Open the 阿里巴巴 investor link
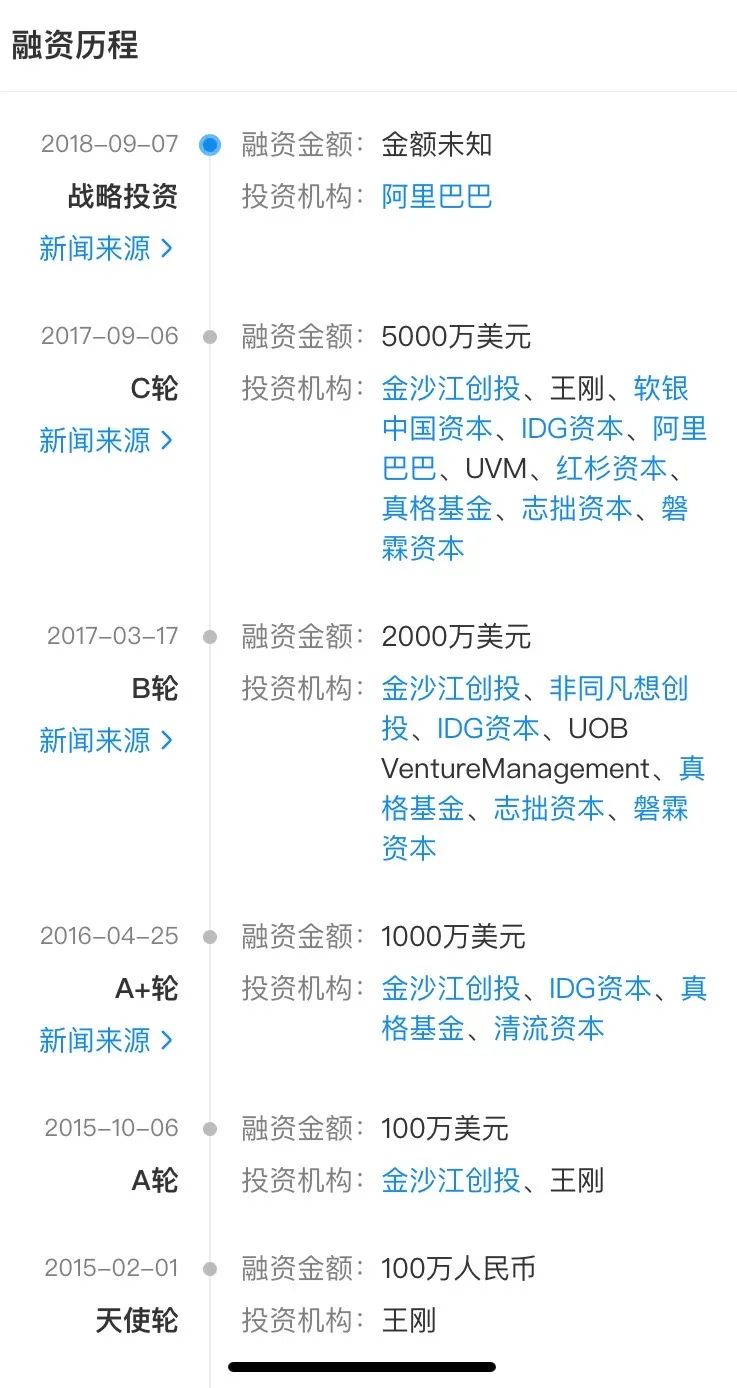 (x=435, y=197)
